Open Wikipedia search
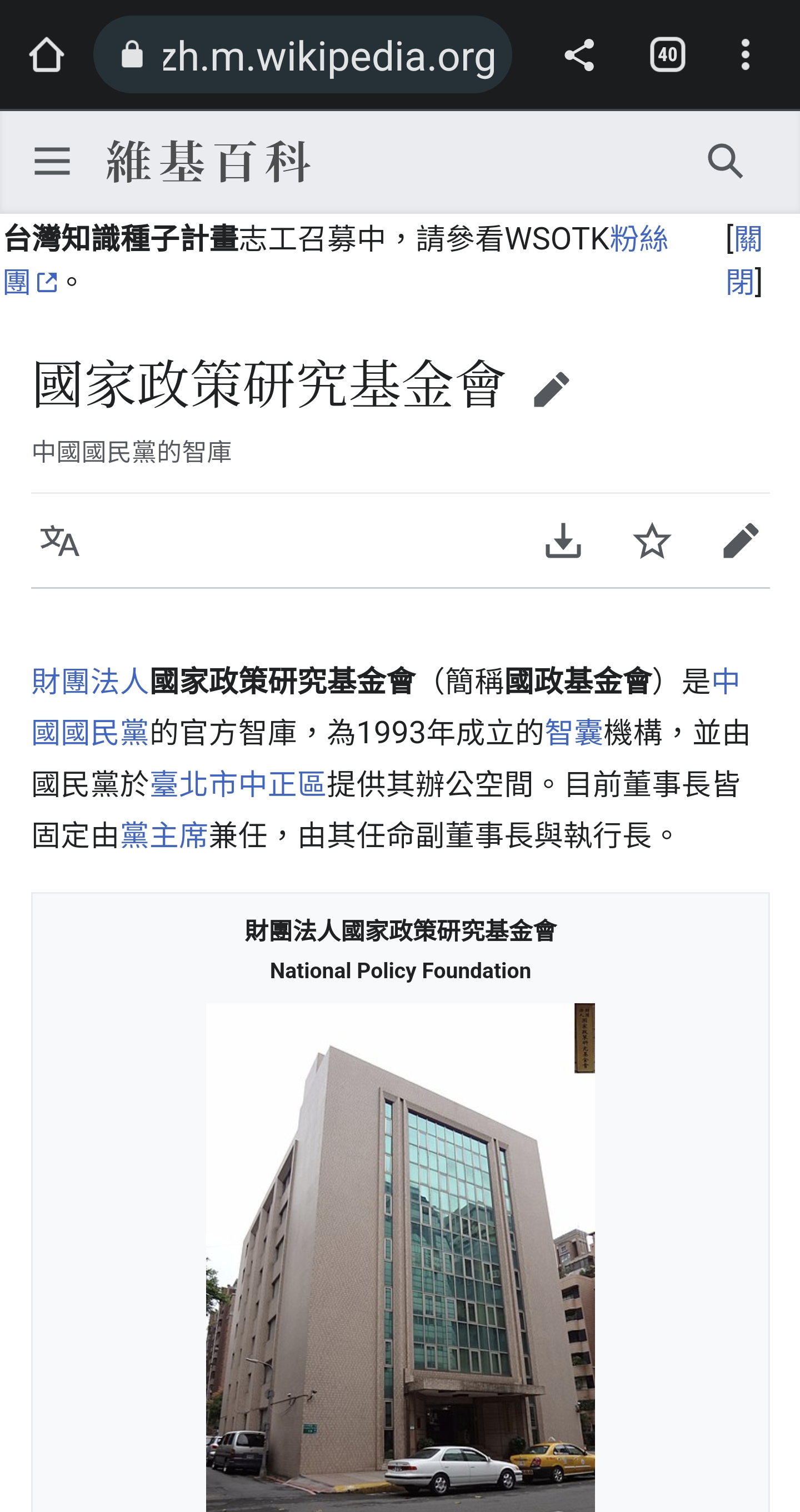Image resolution: width=800 pixels, height=1512 pixels. click(726, 161)
